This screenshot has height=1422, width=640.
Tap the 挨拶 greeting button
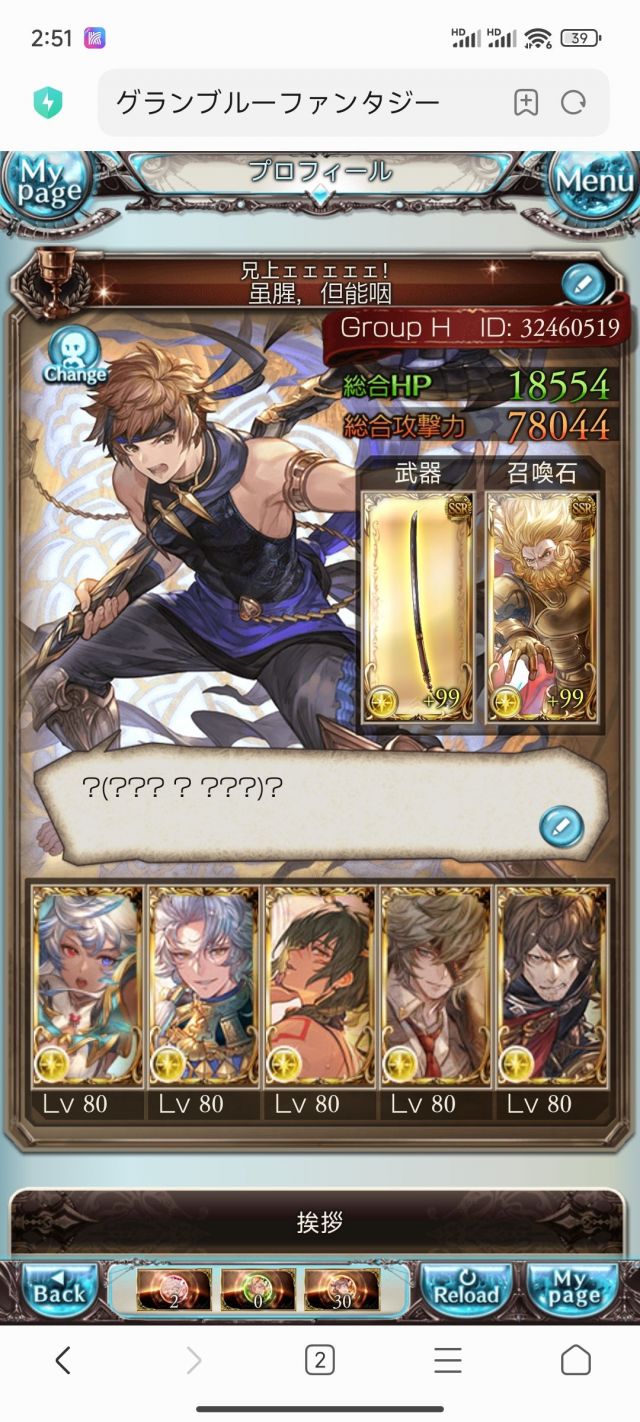coord(320,1221)
